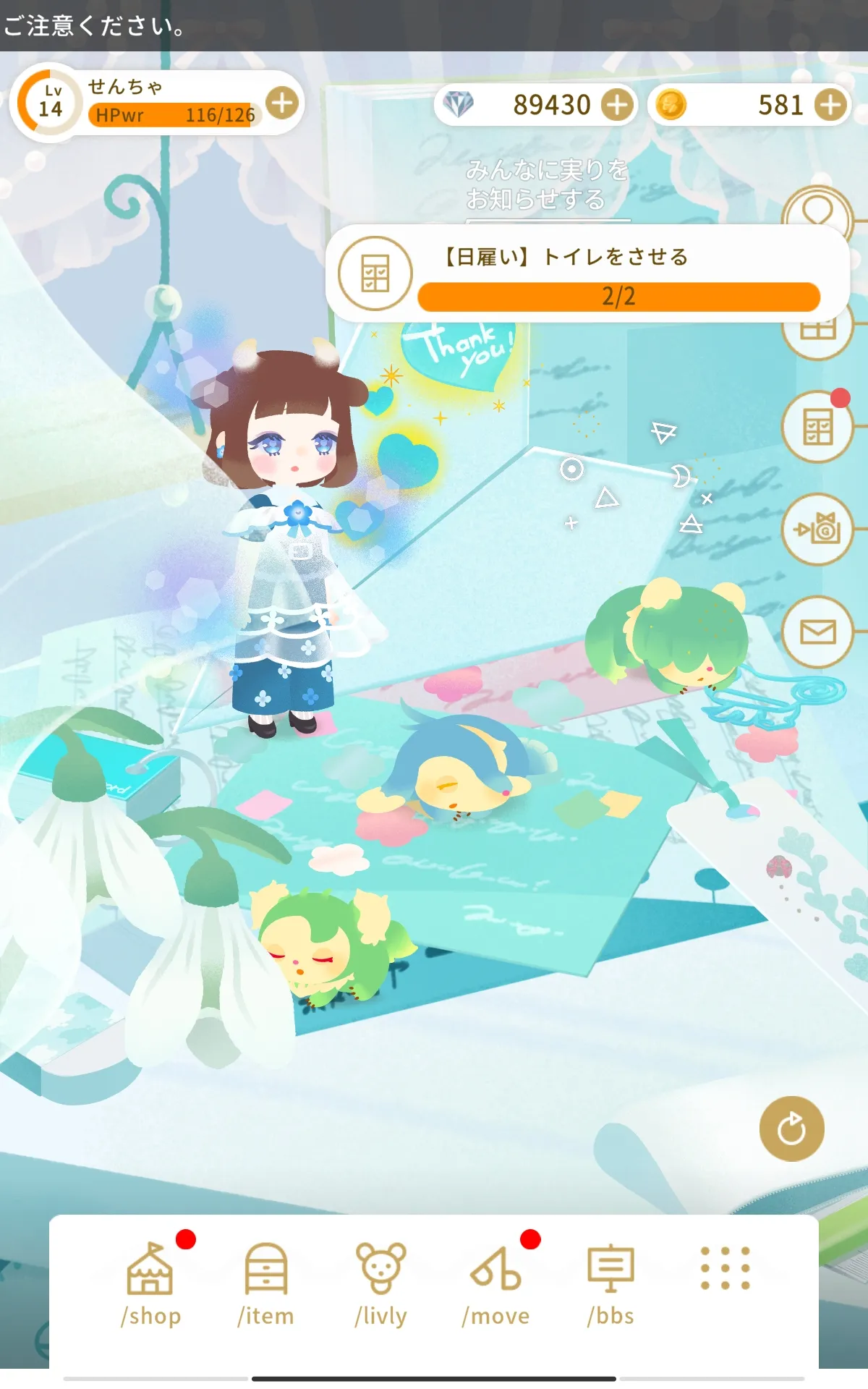The height and width of the screenshot is (1389, 868).
Task: Switch to the /livly tab
Action: (380, 1283)
